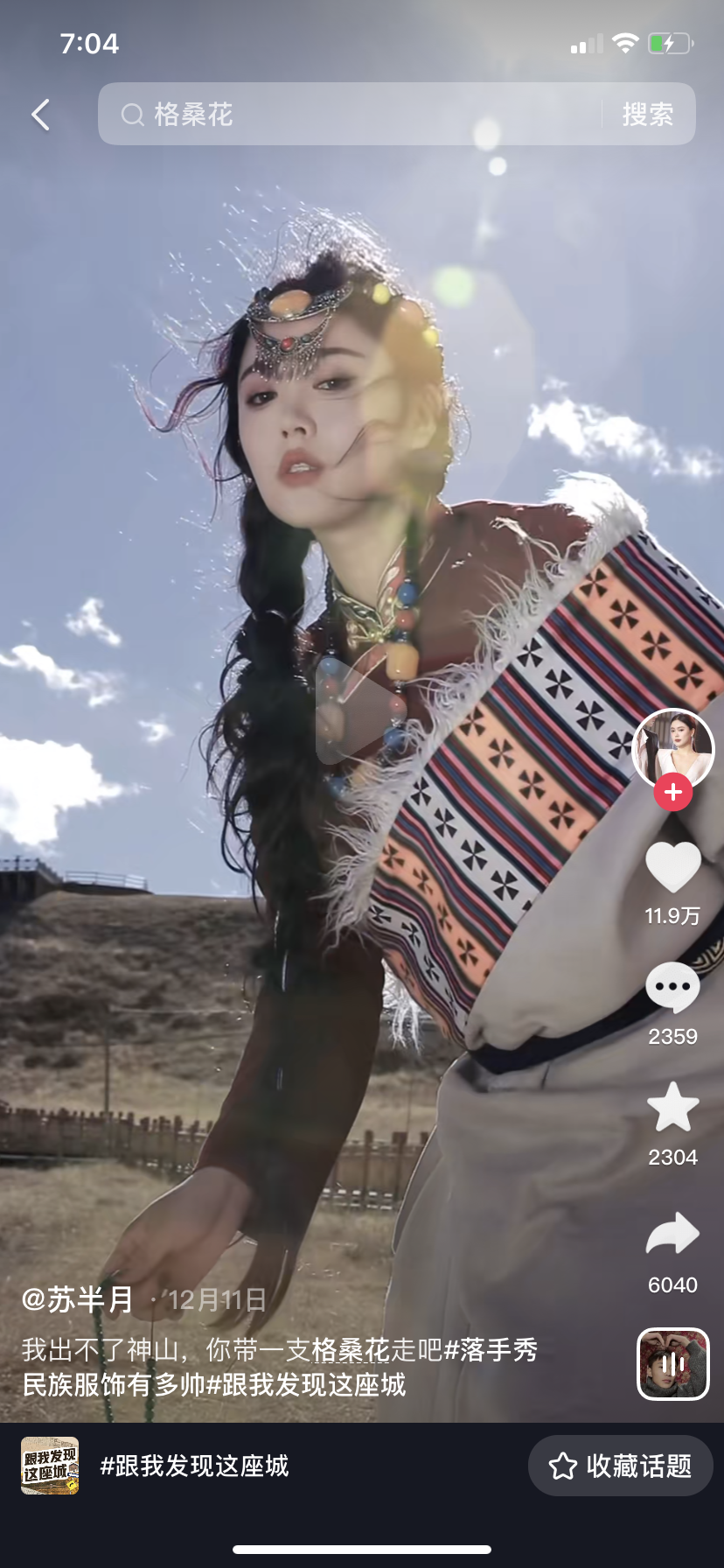Go back using the top-left arrow

click(40, 115)
